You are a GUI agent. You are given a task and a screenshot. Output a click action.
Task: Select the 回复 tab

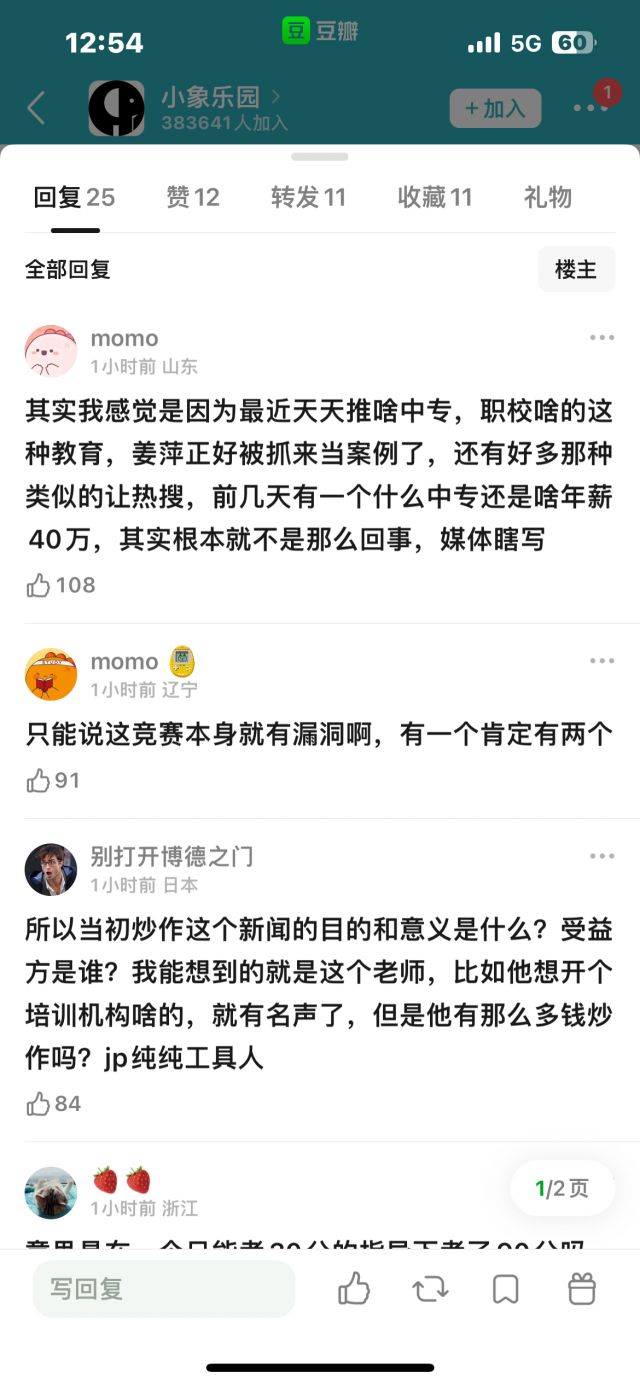click(x=74, y=197)
